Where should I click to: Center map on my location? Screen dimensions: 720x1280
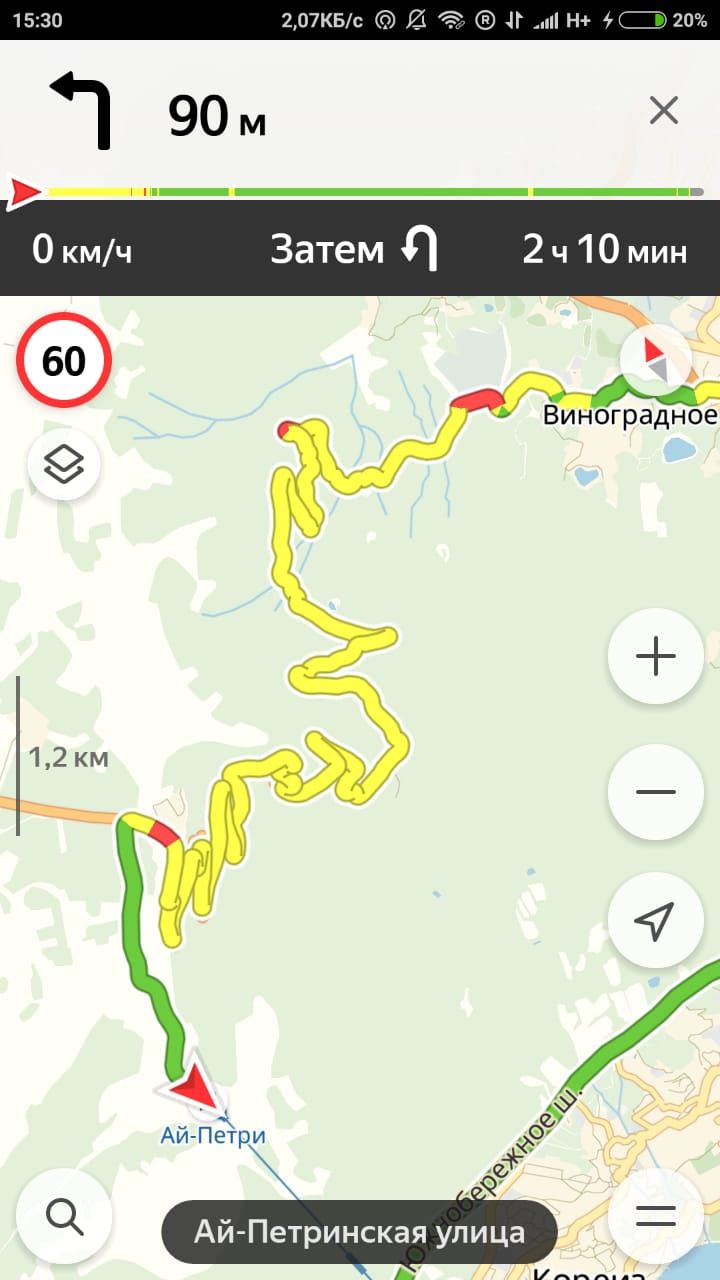(656, 922)
